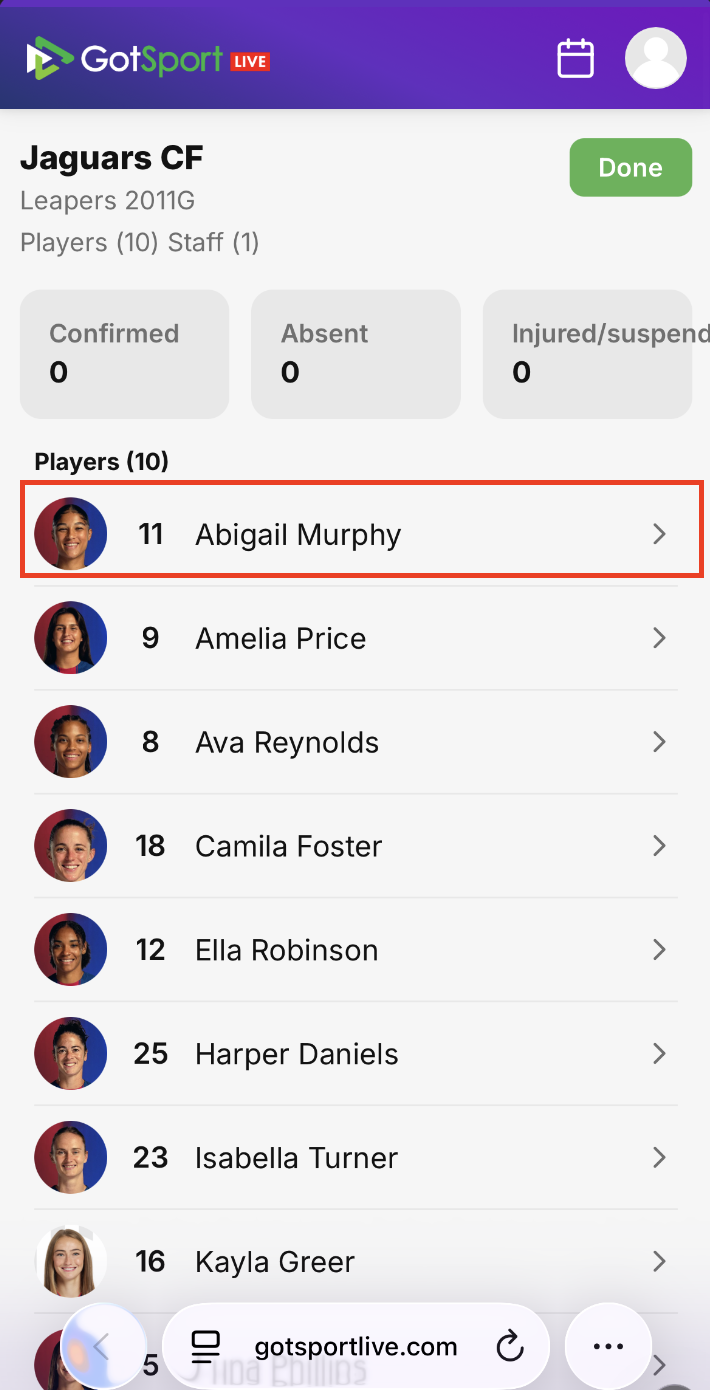
Task: Open Camila Foster's player details
Action: 355,846
